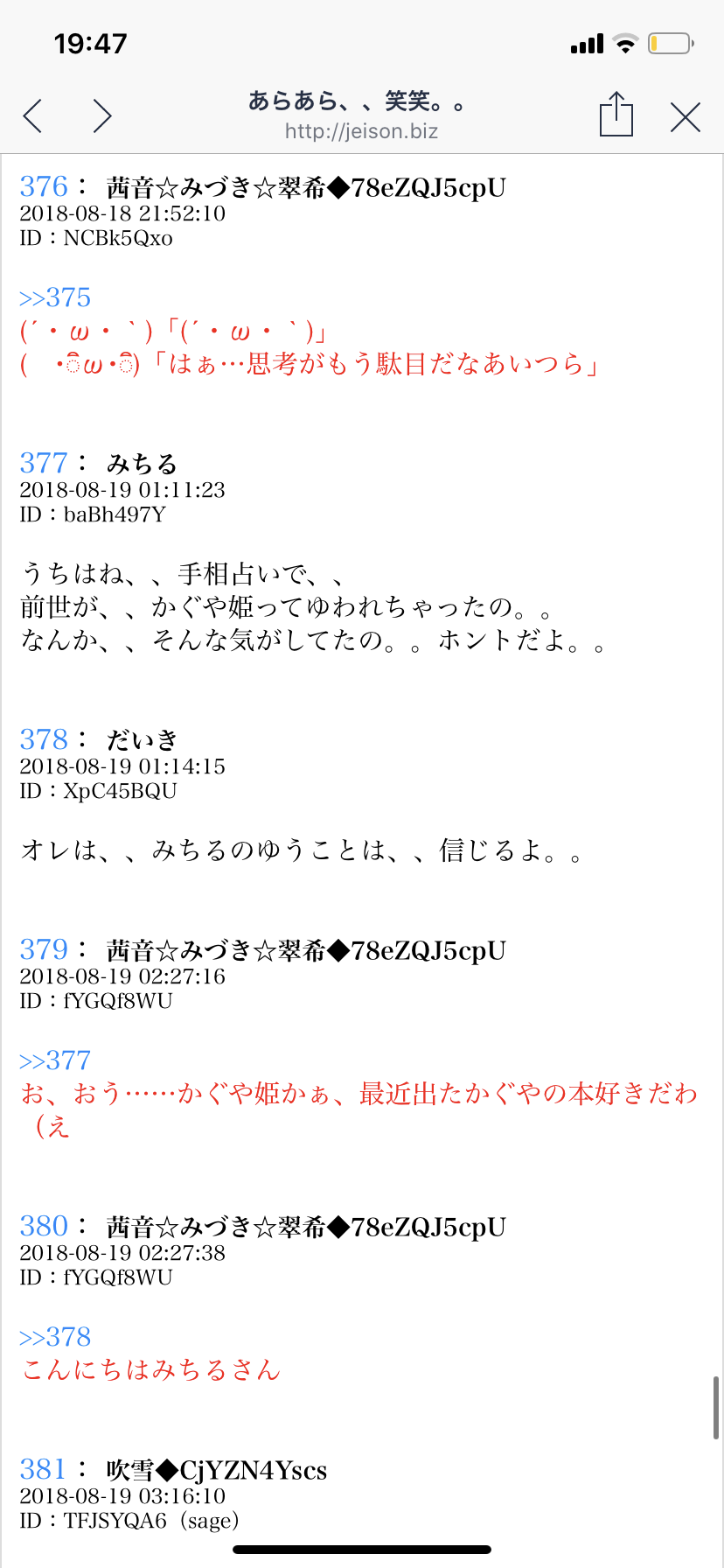This screenshot has width=724, height=1568.
Task: Follow the >>377 reply anchor
Action: tap(55, 1060)
